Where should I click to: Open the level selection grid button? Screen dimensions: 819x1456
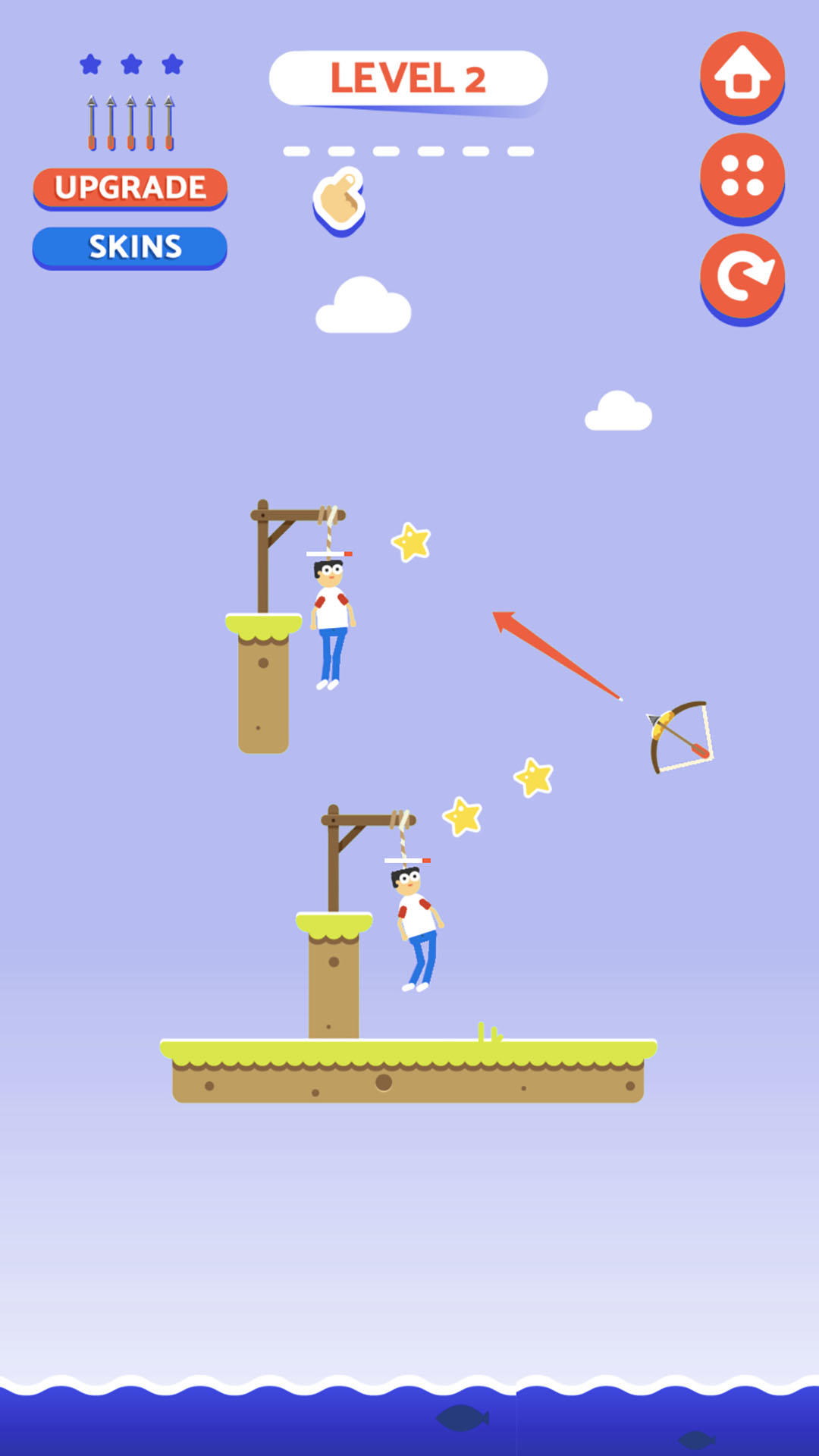click(x=742, y=176)
